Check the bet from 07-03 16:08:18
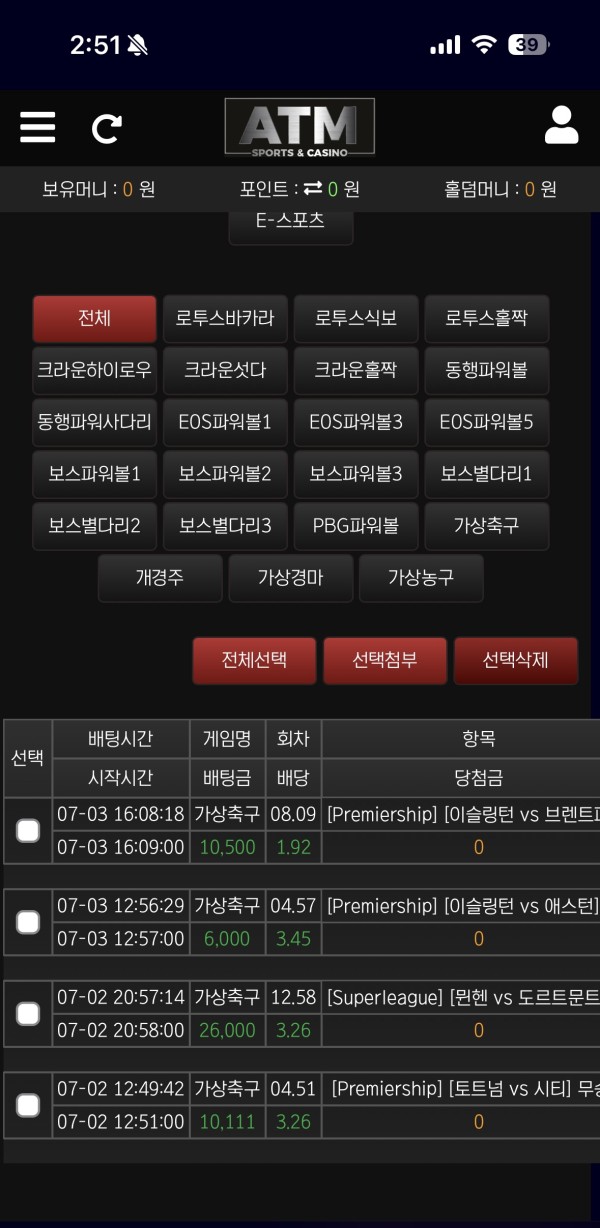The width and height of the screenshot is (600, 1228). tap(28, 830)
